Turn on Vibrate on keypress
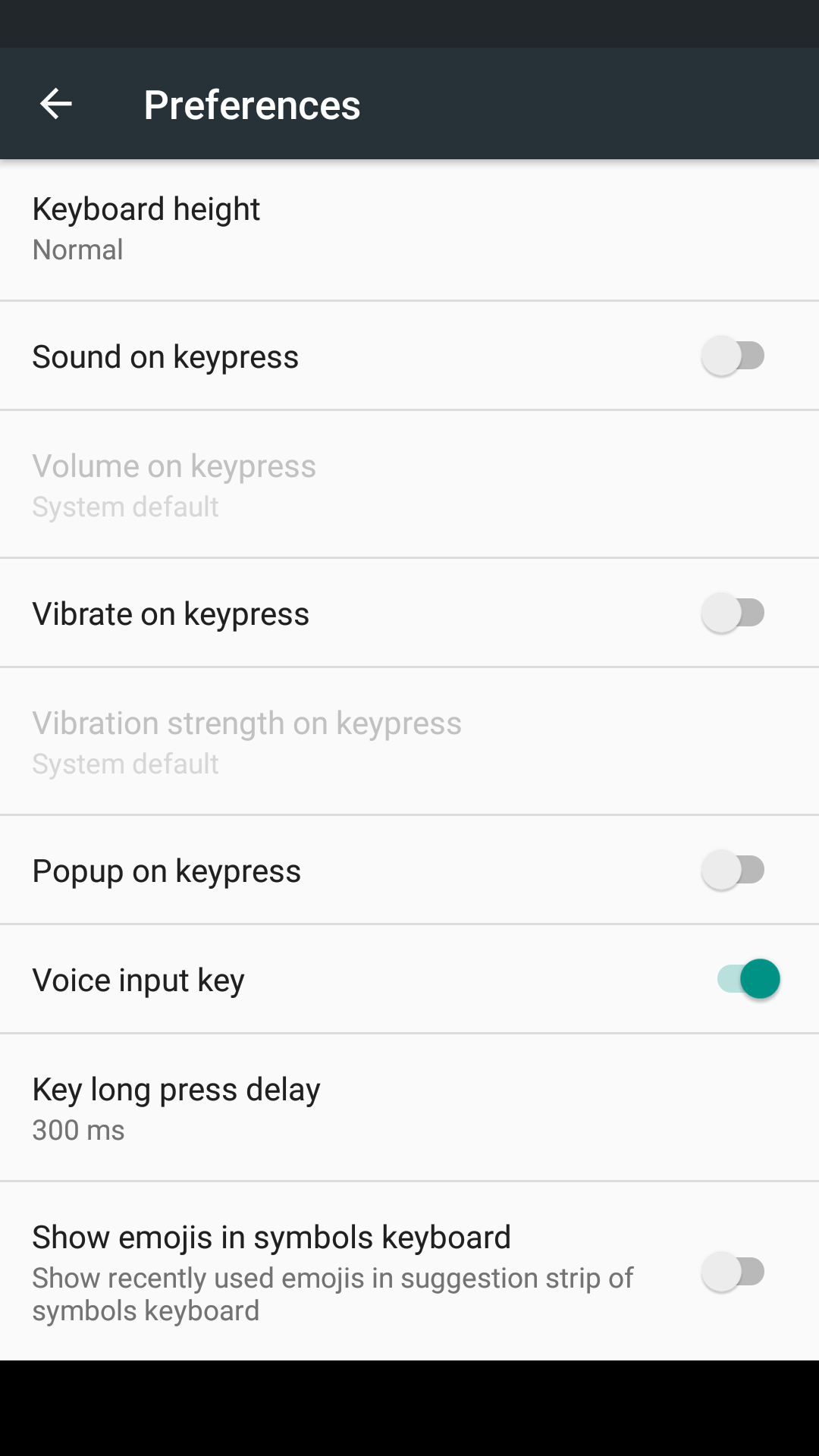819x1456 pixels. click(x=733, y=613)
